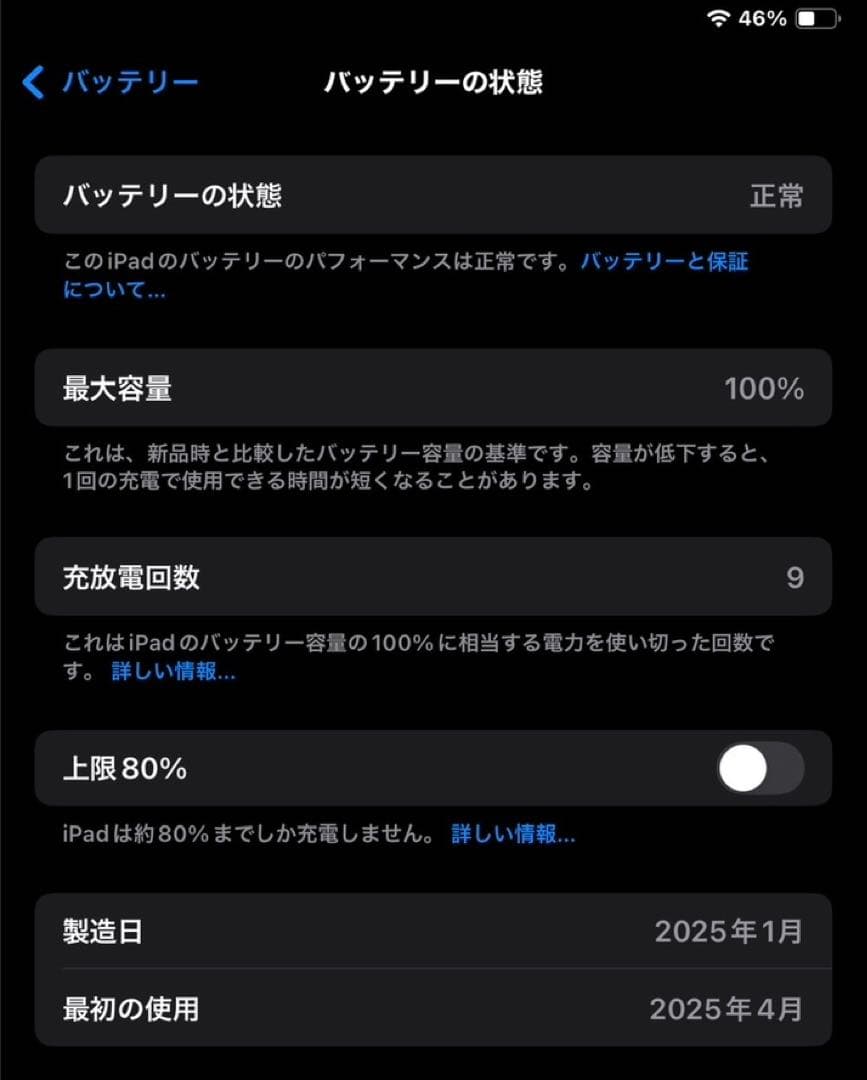Tap the 100% maximum capacity value
867x1080 pixels.
[x=766, y=389]
